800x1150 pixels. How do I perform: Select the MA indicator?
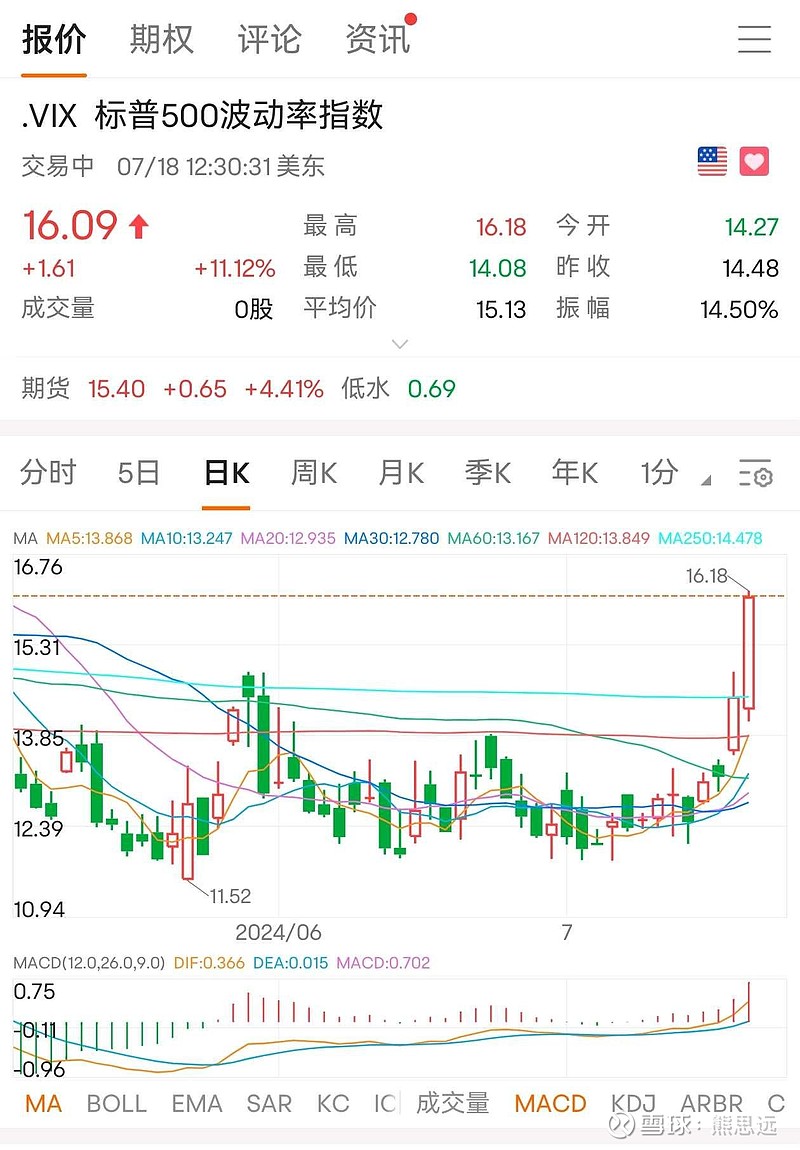click(43, 1104)
